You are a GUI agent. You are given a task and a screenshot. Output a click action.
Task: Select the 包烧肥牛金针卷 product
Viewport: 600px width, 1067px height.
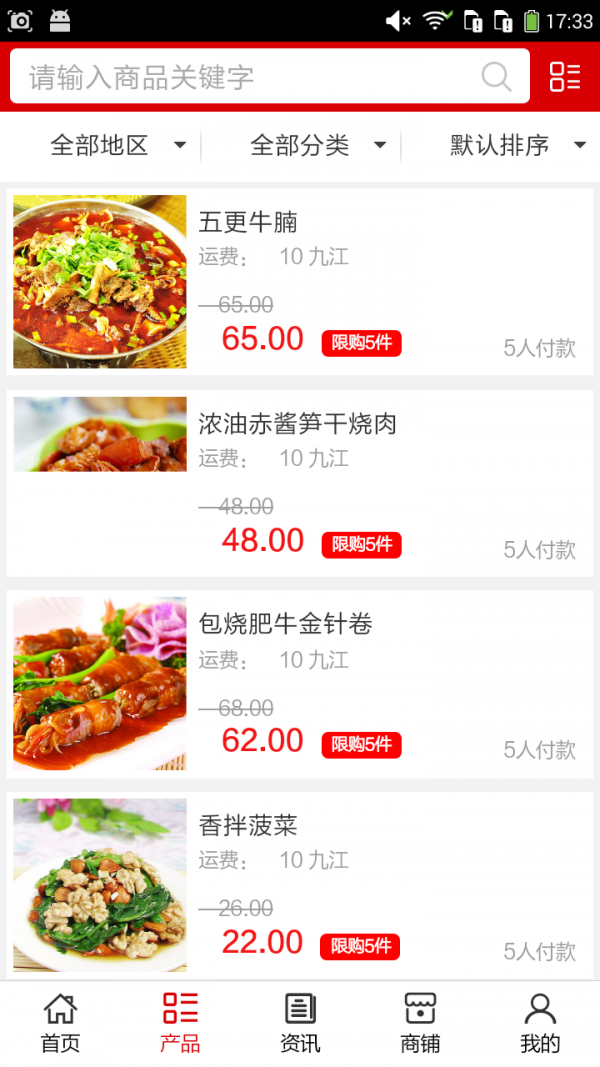point(300,684)
